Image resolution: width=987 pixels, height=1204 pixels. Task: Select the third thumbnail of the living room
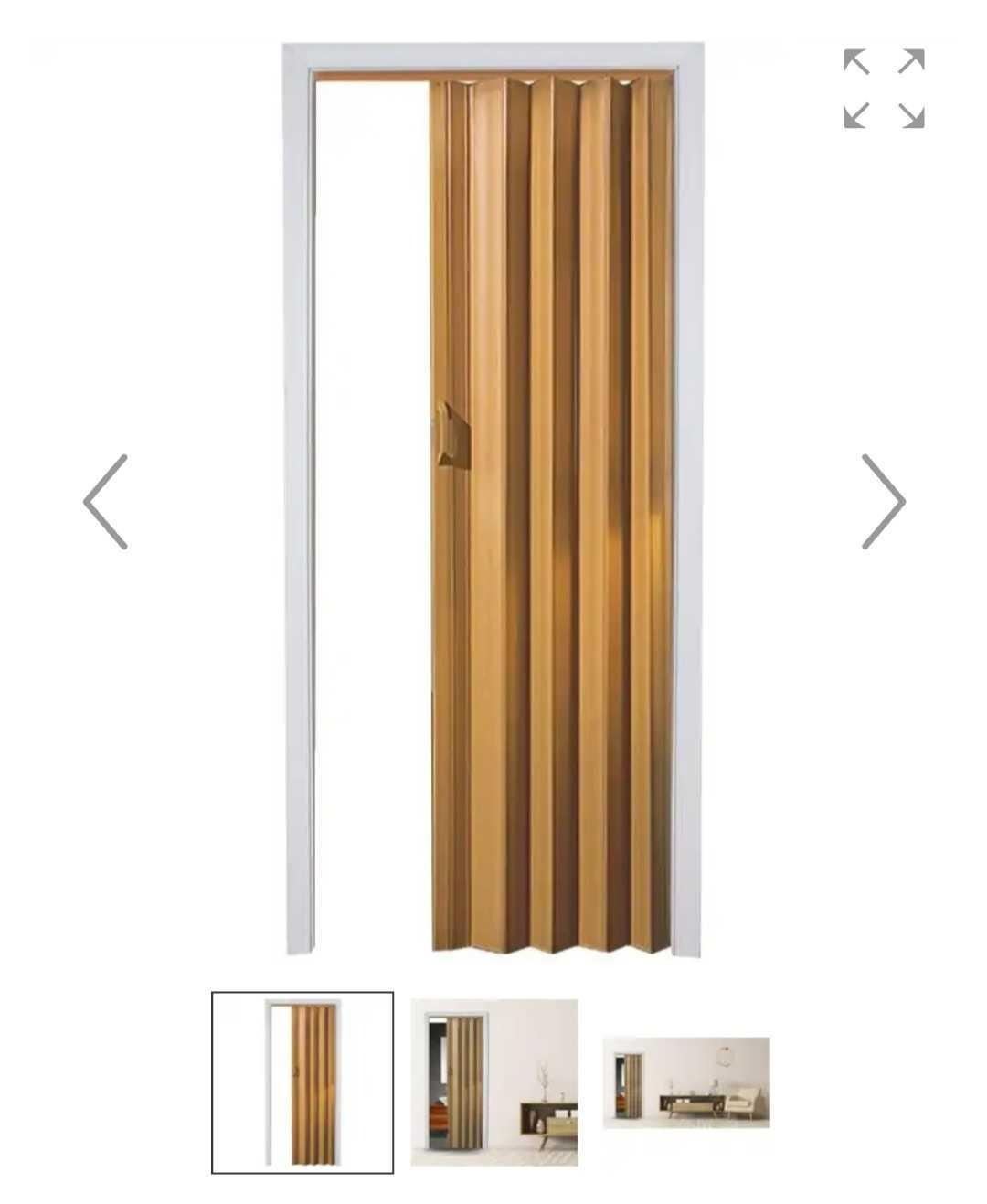click(685, 1081)
